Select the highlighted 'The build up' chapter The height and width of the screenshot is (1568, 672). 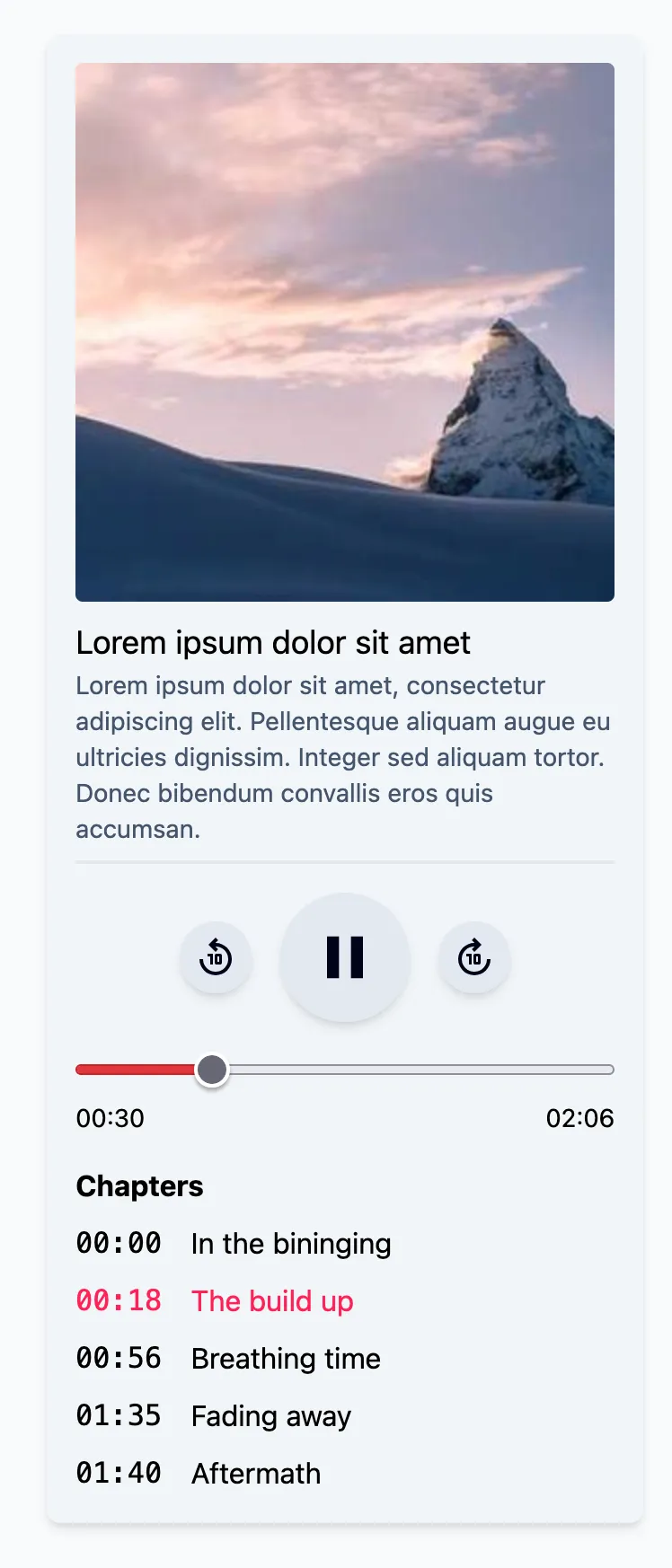271,1300
